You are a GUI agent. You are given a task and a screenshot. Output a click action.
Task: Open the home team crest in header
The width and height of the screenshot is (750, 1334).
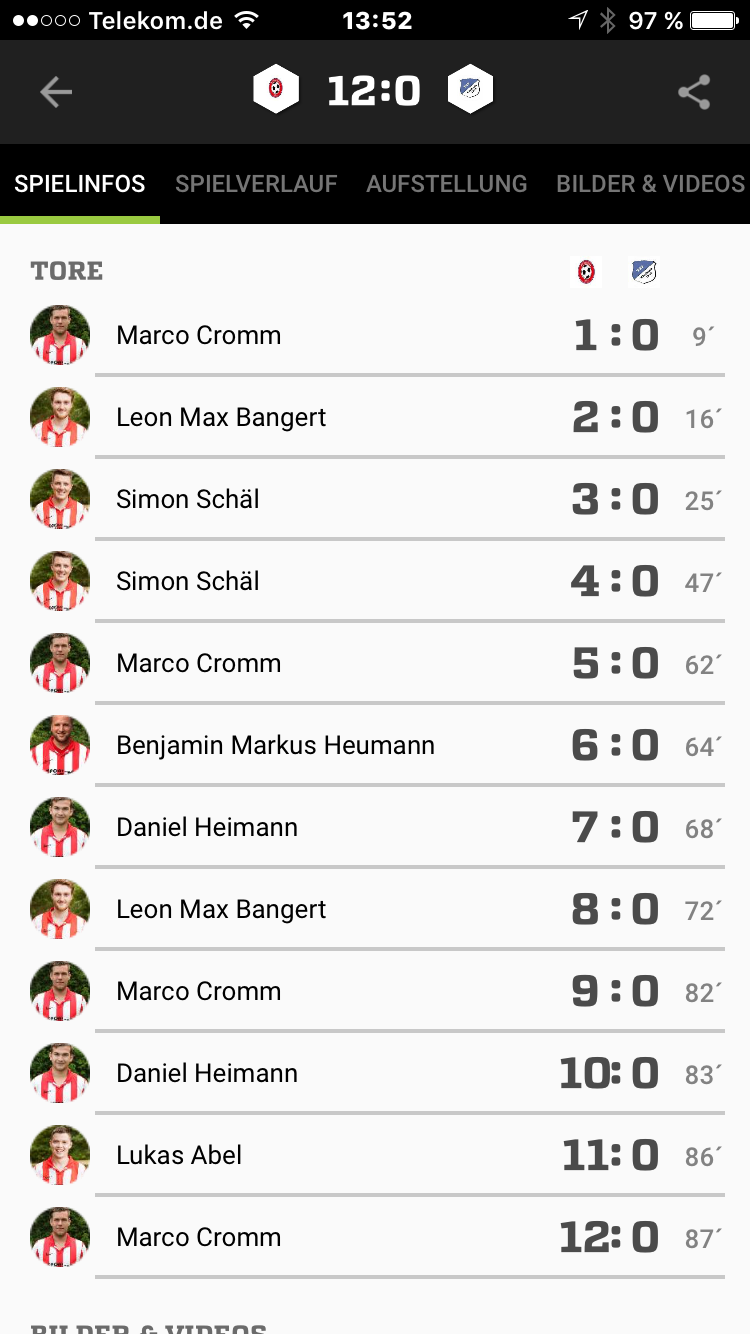(276, 89)
